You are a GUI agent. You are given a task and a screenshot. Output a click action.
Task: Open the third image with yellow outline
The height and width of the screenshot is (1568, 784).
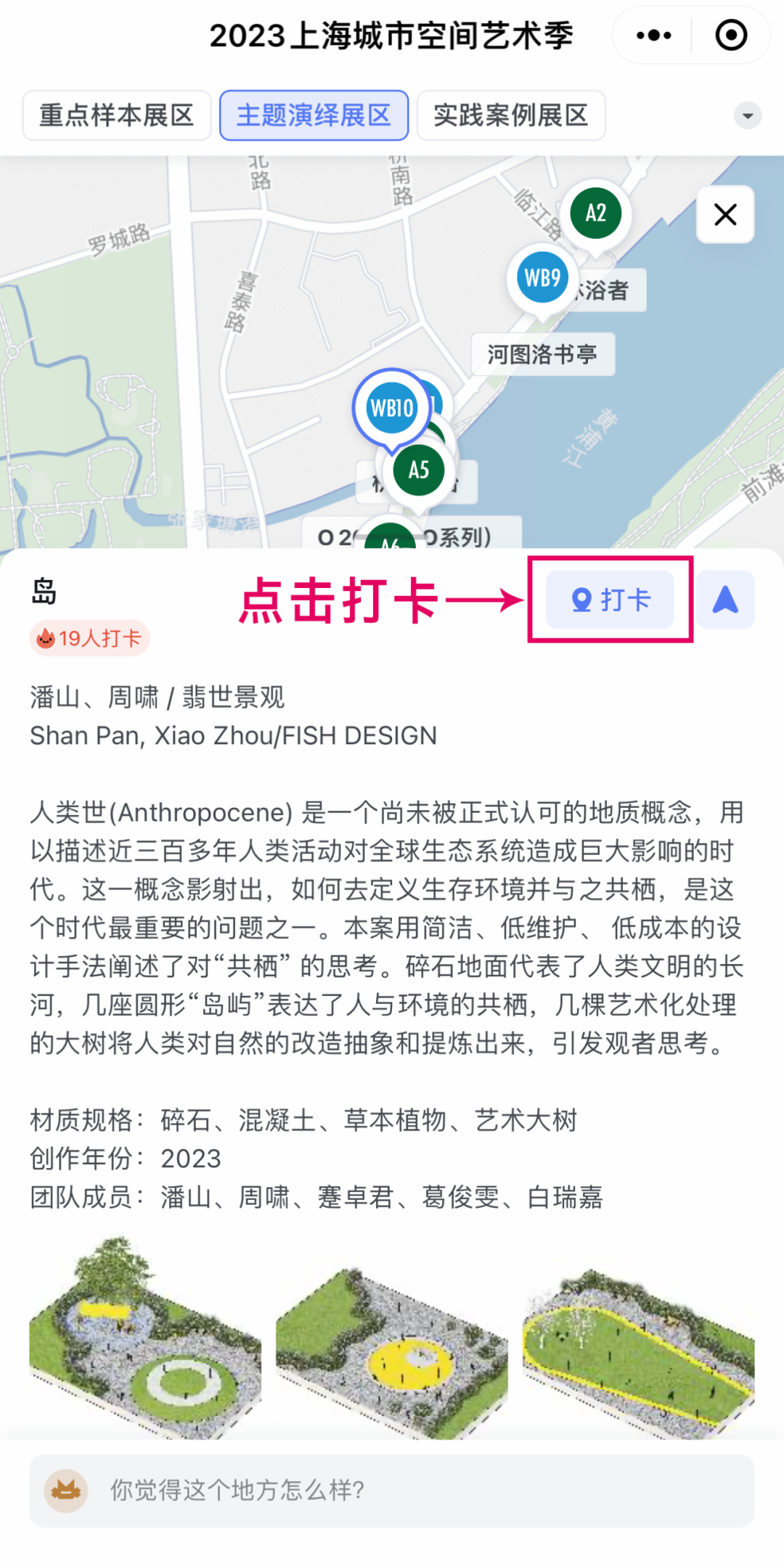click(639, 1352)
